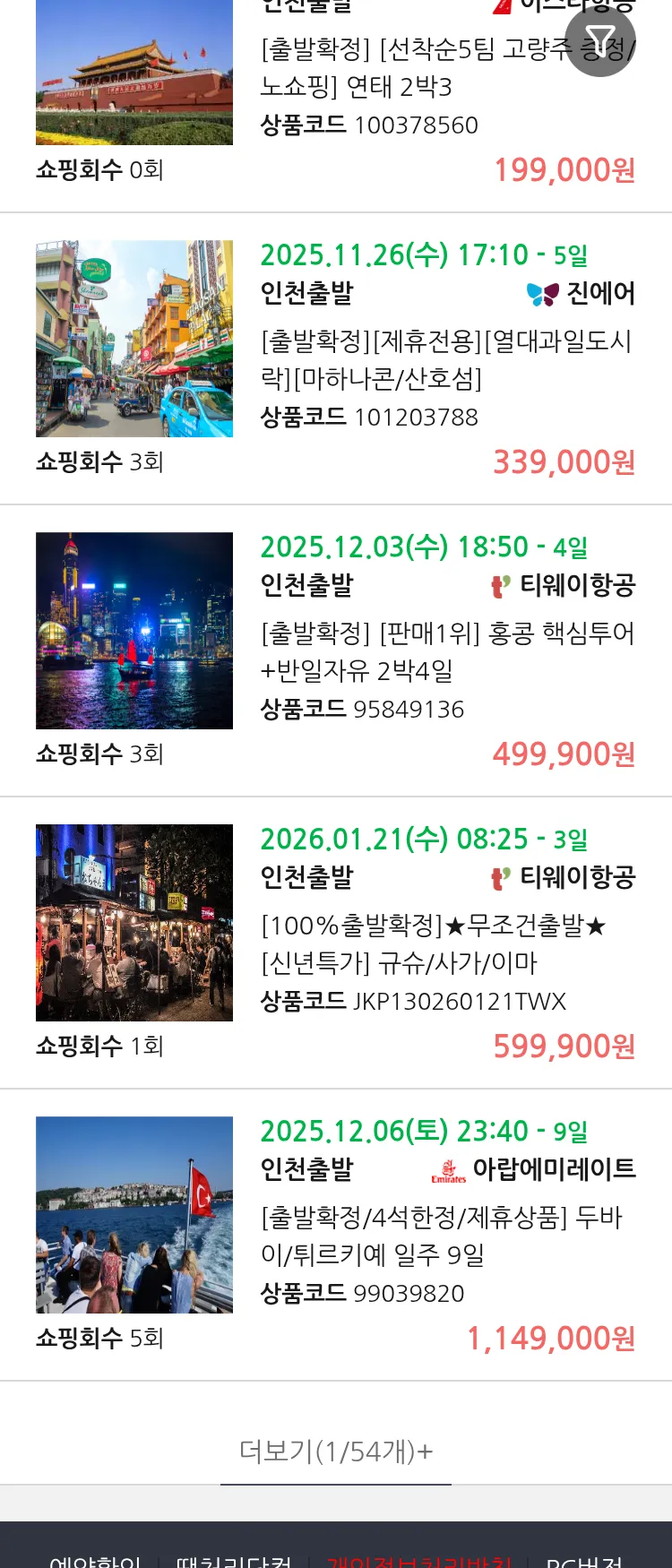Select the 규슈/사가/이마 신년특가 package
Image resolution: width=672 pixels, height=1568 pixels.
point(434,943)
